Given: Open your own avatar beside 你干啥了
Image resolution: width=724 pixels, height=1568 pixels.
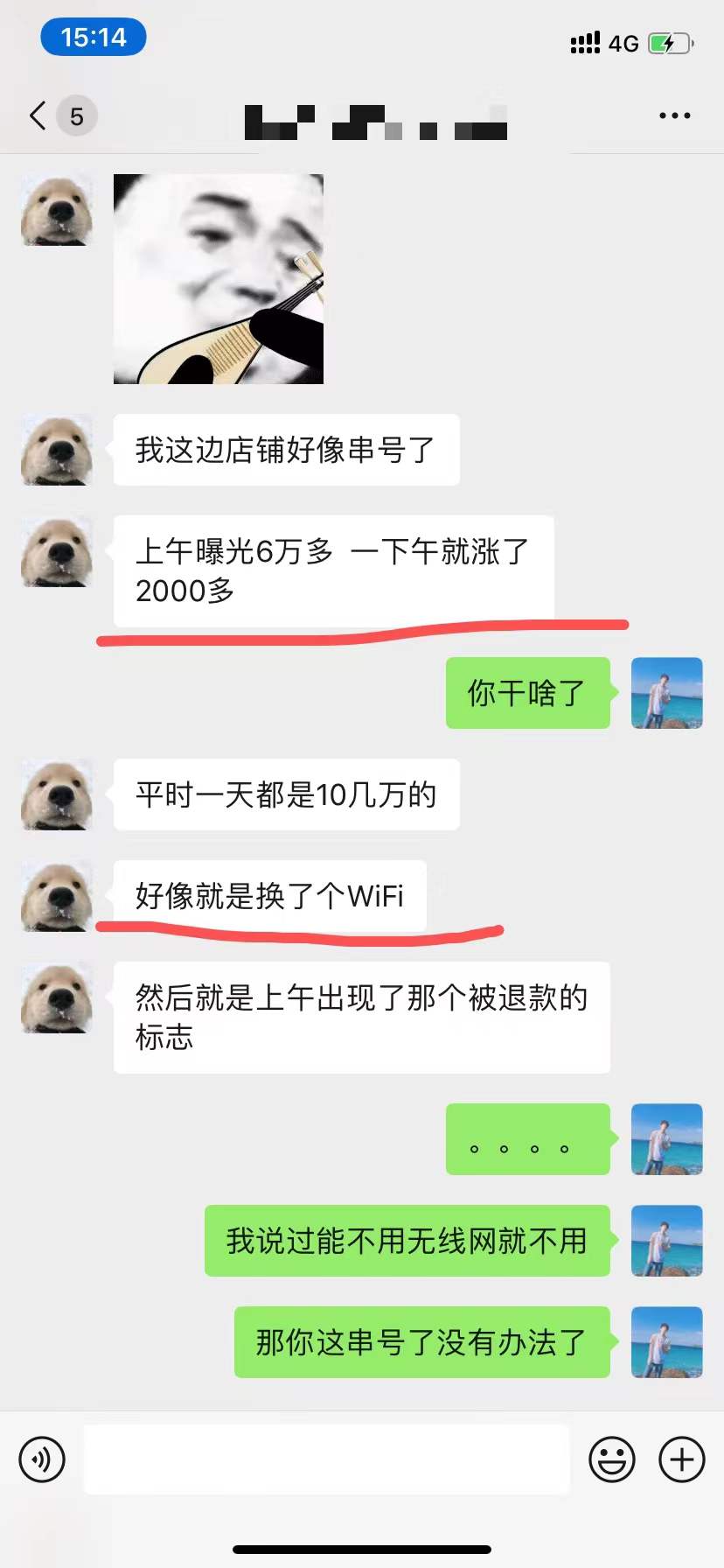Looking at the screenshot, I should (666, 693).
